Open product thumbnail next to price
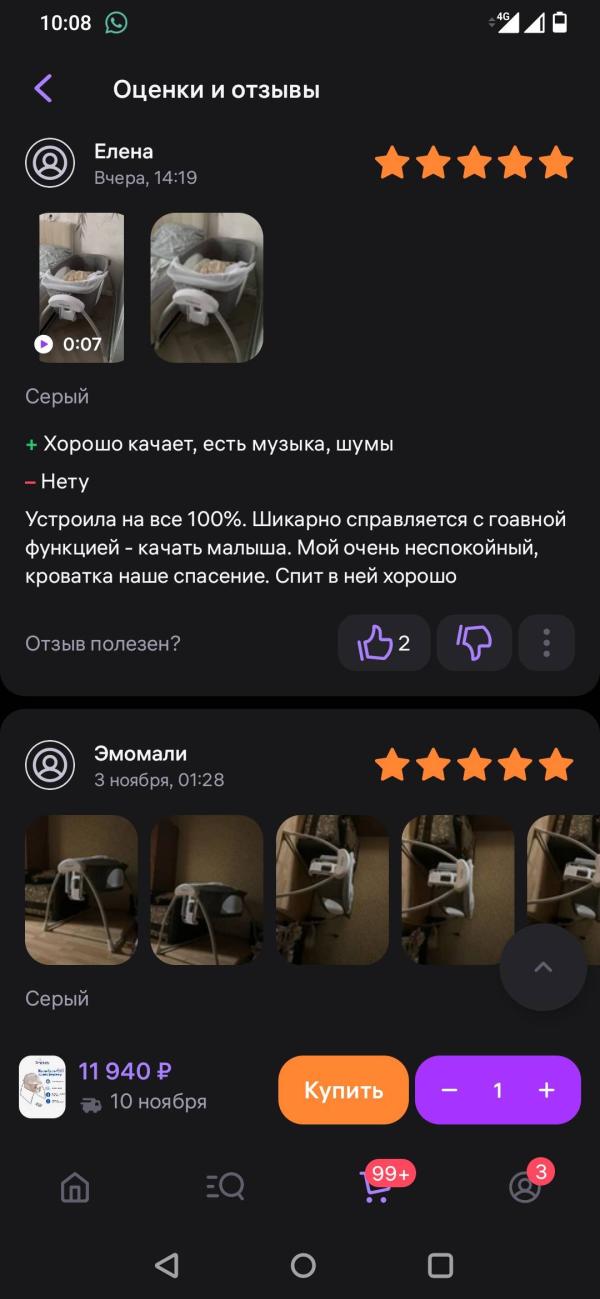This screenshot has height=1299, width=600. 42,1087
